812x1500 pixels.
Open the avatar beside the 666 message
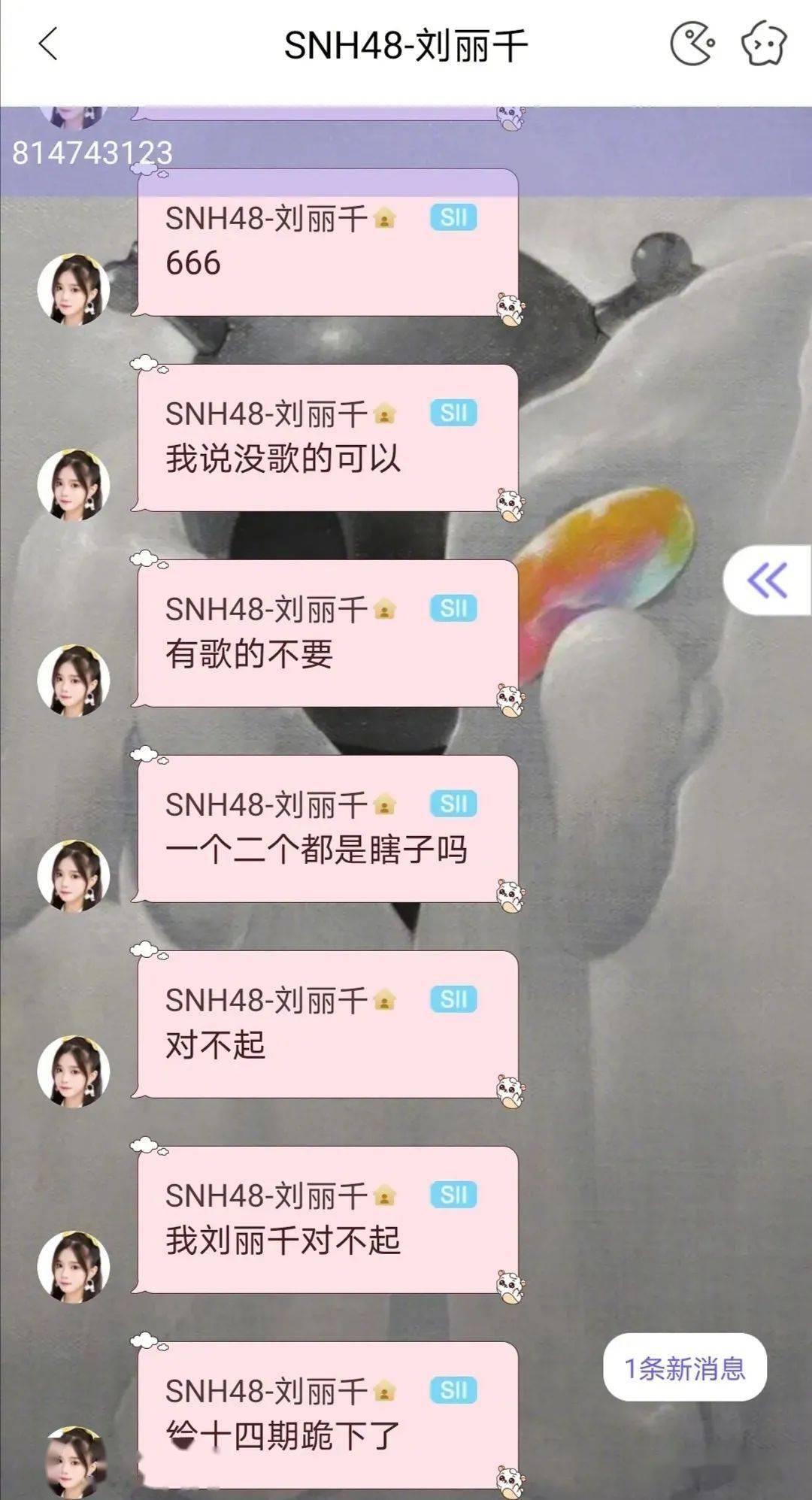click(74, 289)
